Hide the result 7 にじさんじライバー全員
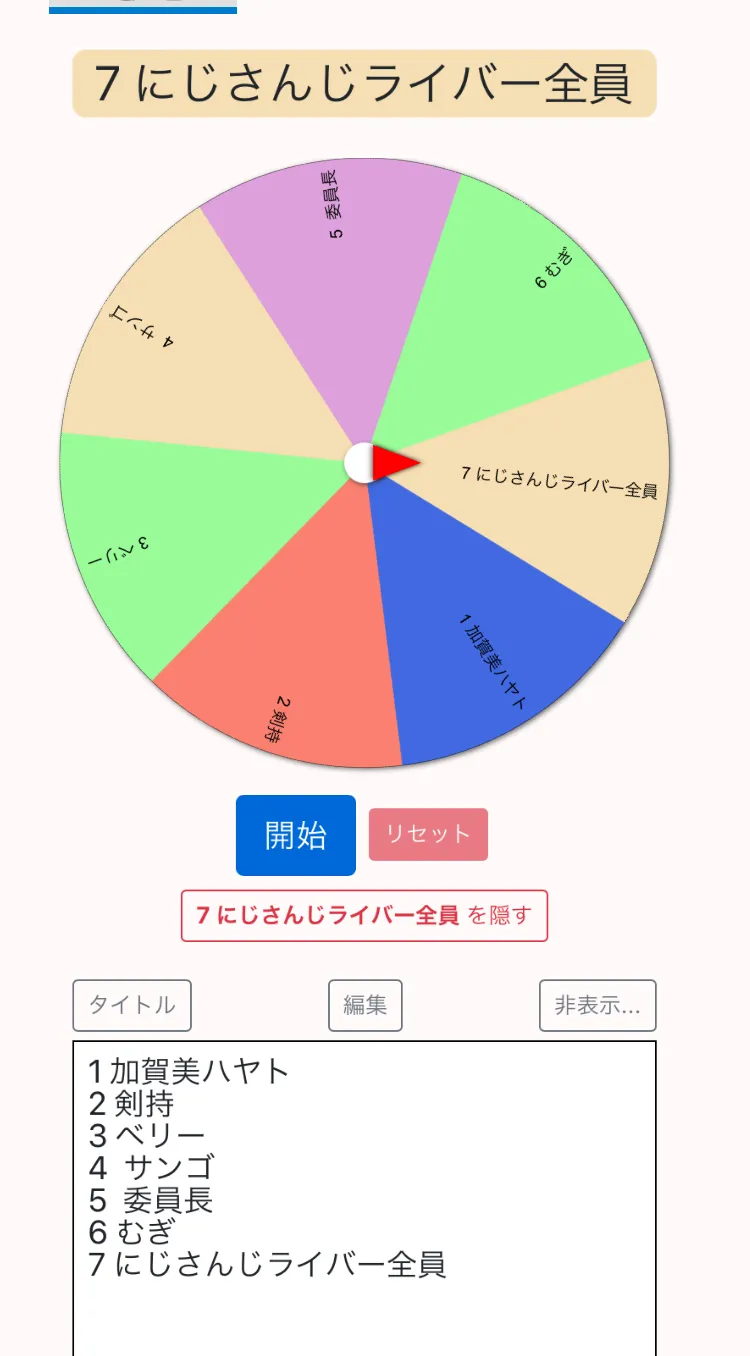 [x=364, y=915]
